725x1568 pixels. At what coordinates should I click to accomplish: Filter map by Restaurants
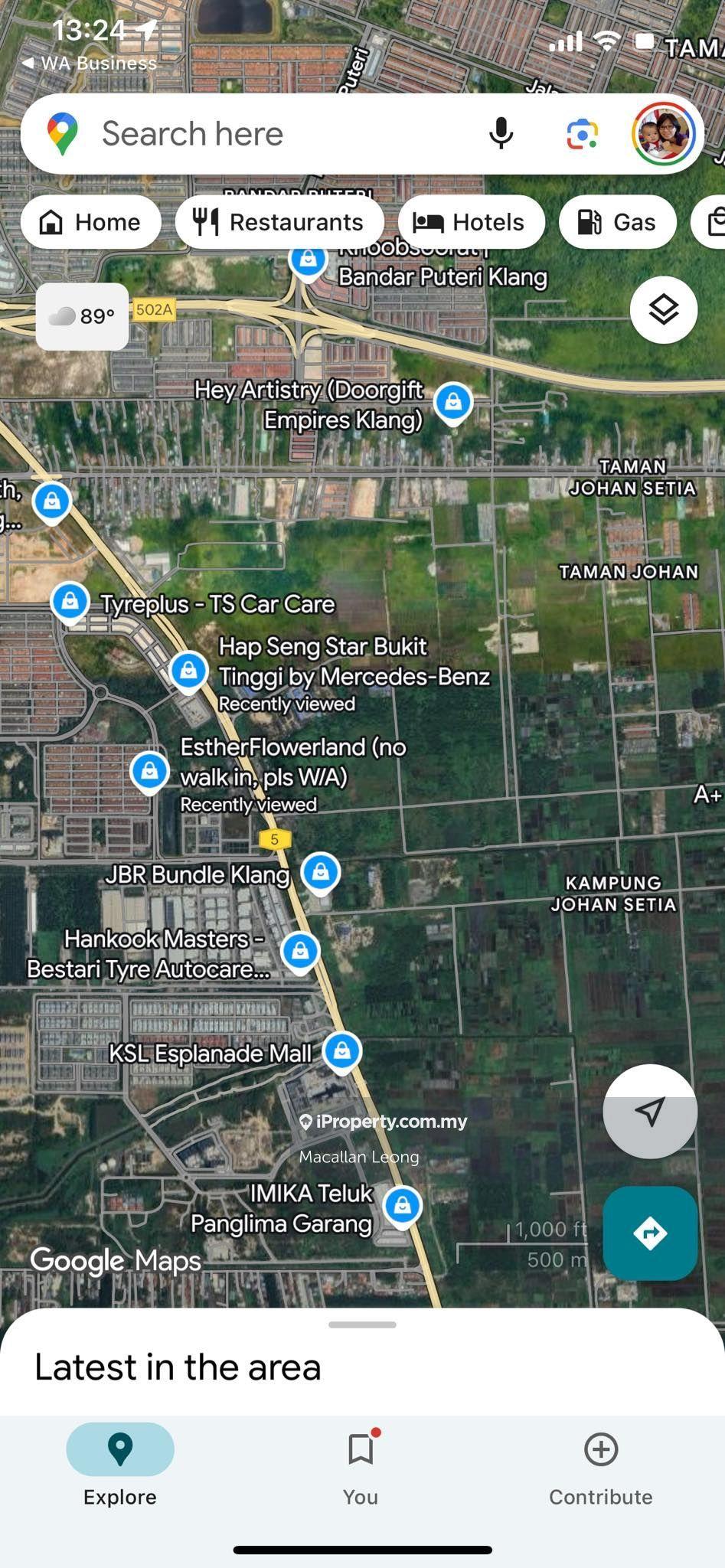point(279,222)
